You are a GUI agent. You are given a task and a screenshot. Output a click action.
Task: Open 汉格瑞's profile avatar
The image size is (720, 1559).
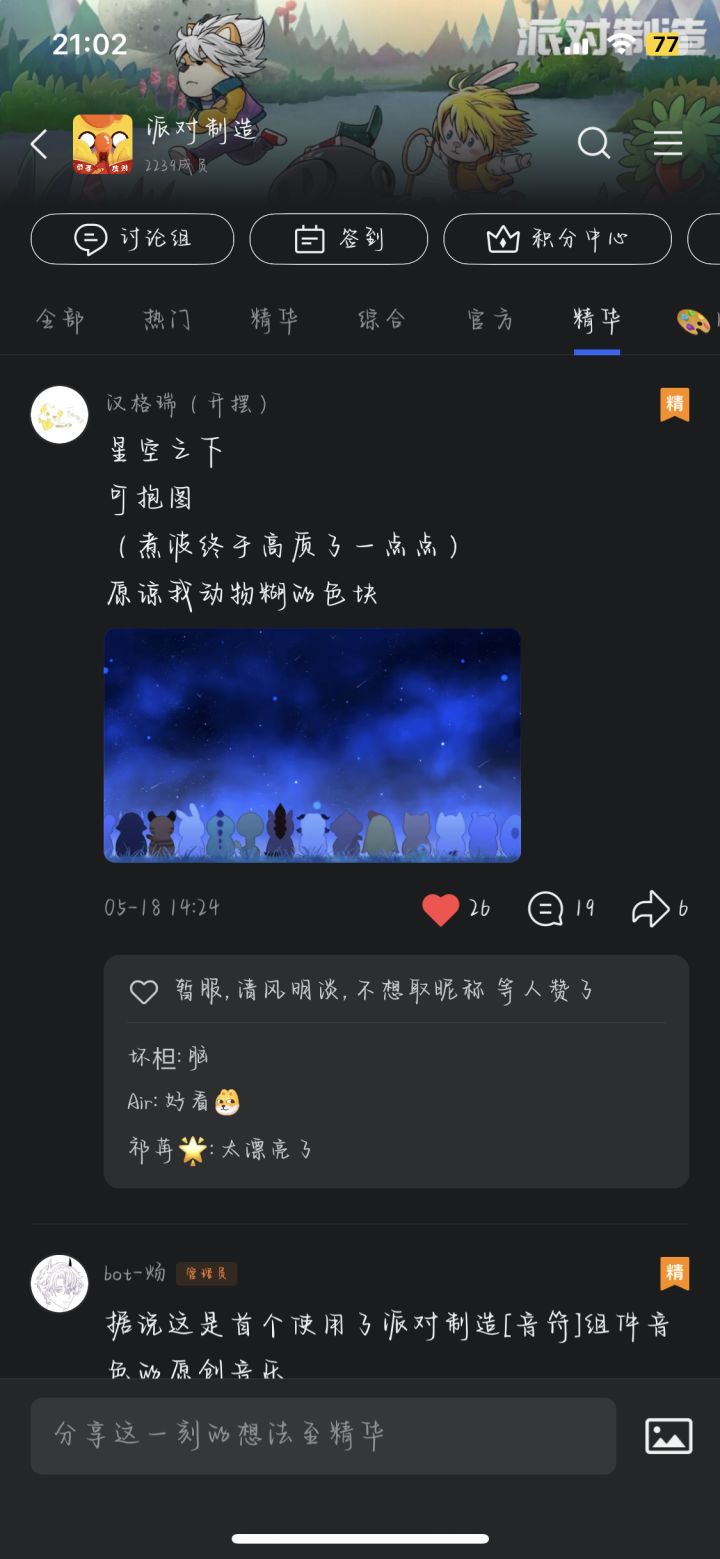click(x=60, y=415)
